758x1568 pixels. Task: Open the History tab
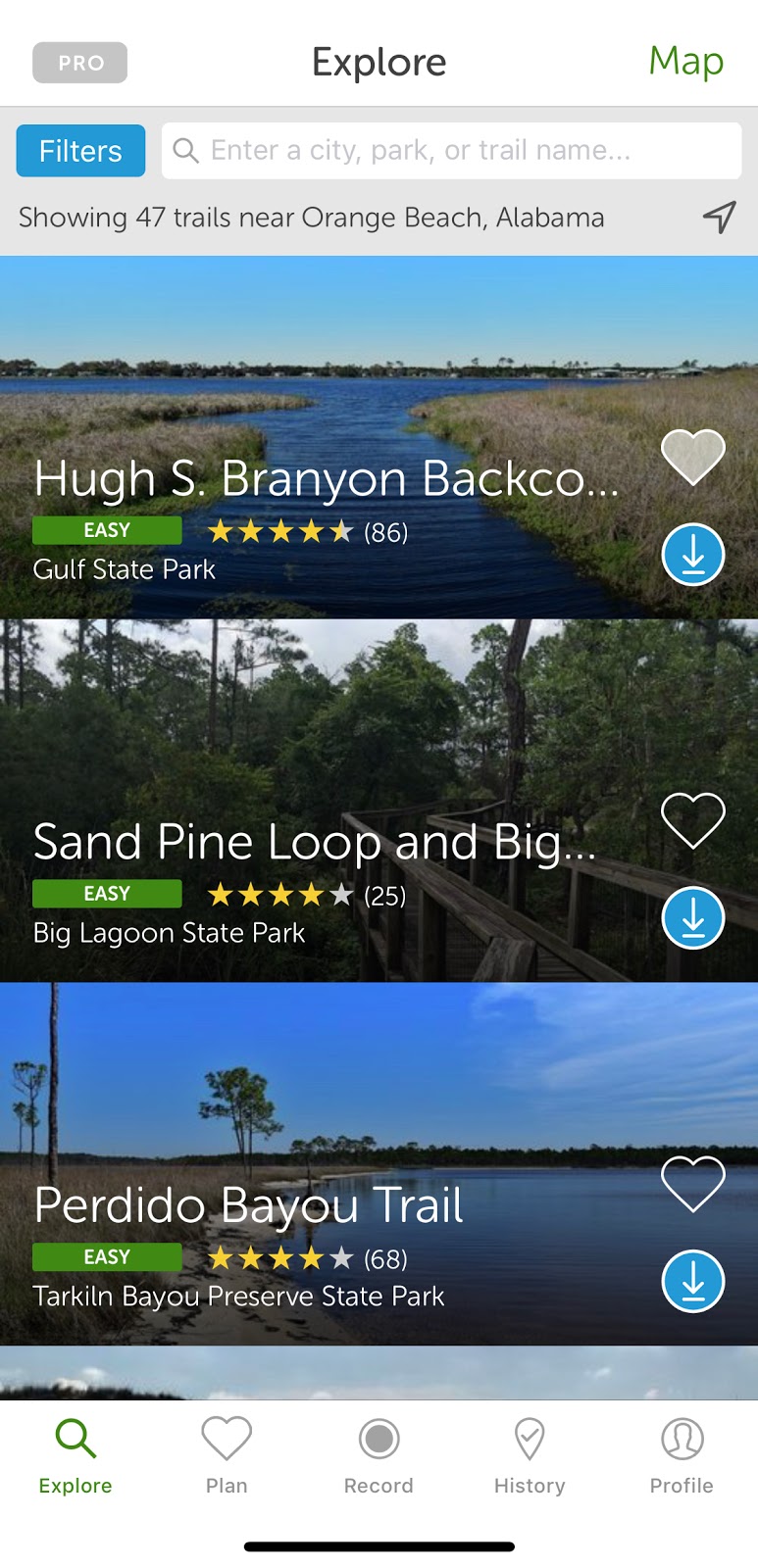(x=530, y=1456)
